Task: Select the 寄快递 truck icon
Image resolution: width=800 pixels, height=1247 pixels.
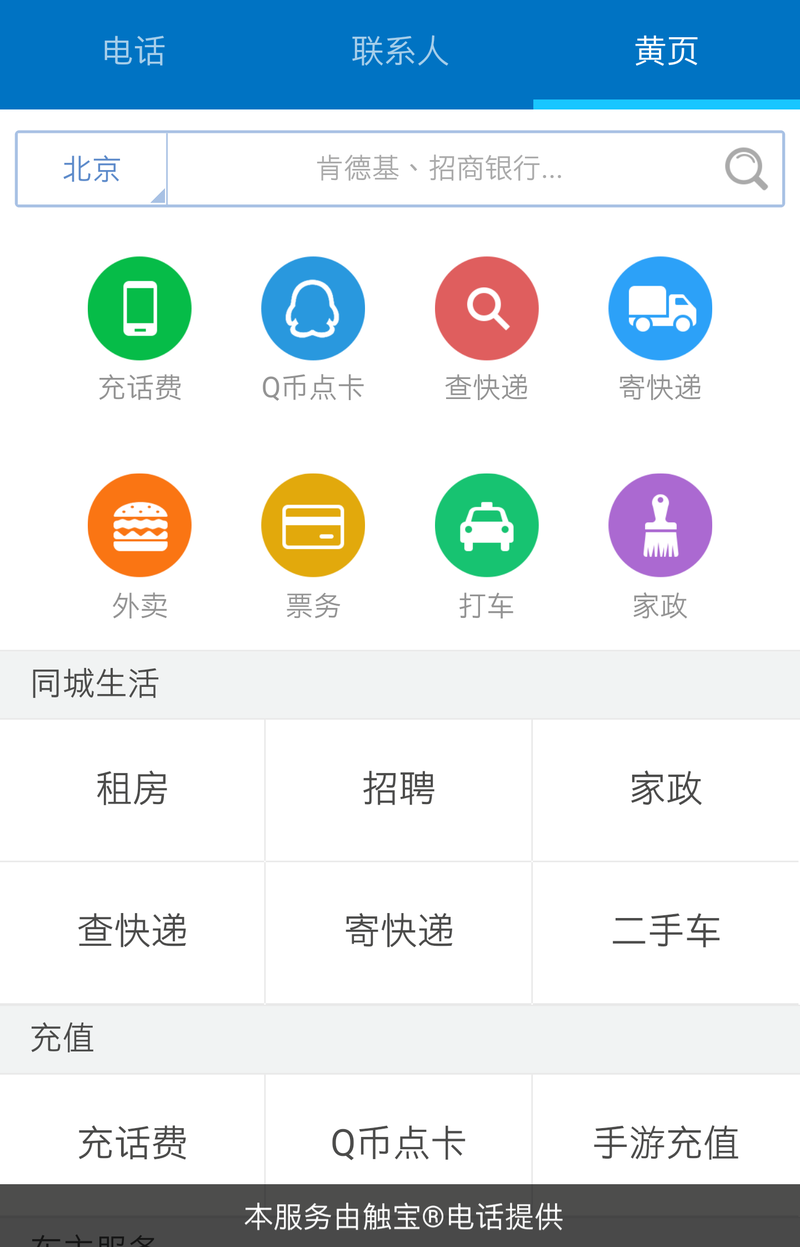Action: pos(660,307)
